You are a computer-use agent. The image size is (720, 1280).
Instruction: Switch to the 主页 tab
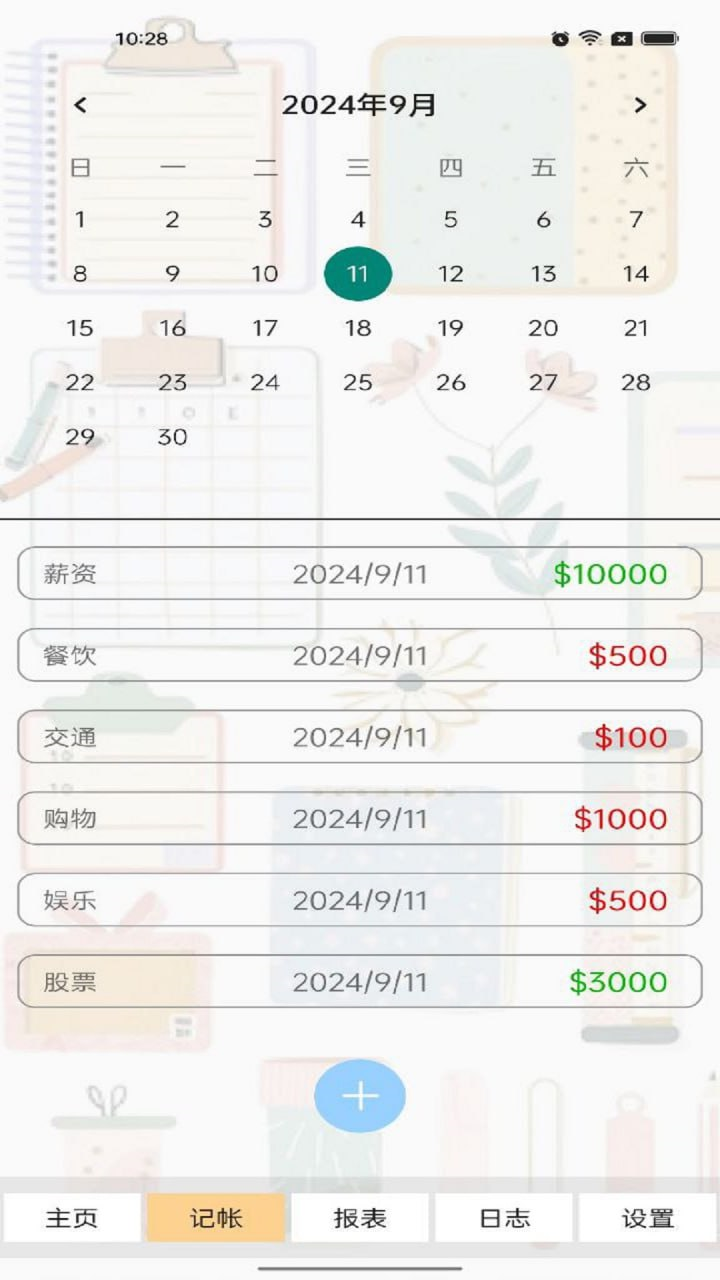[72, 1218]
